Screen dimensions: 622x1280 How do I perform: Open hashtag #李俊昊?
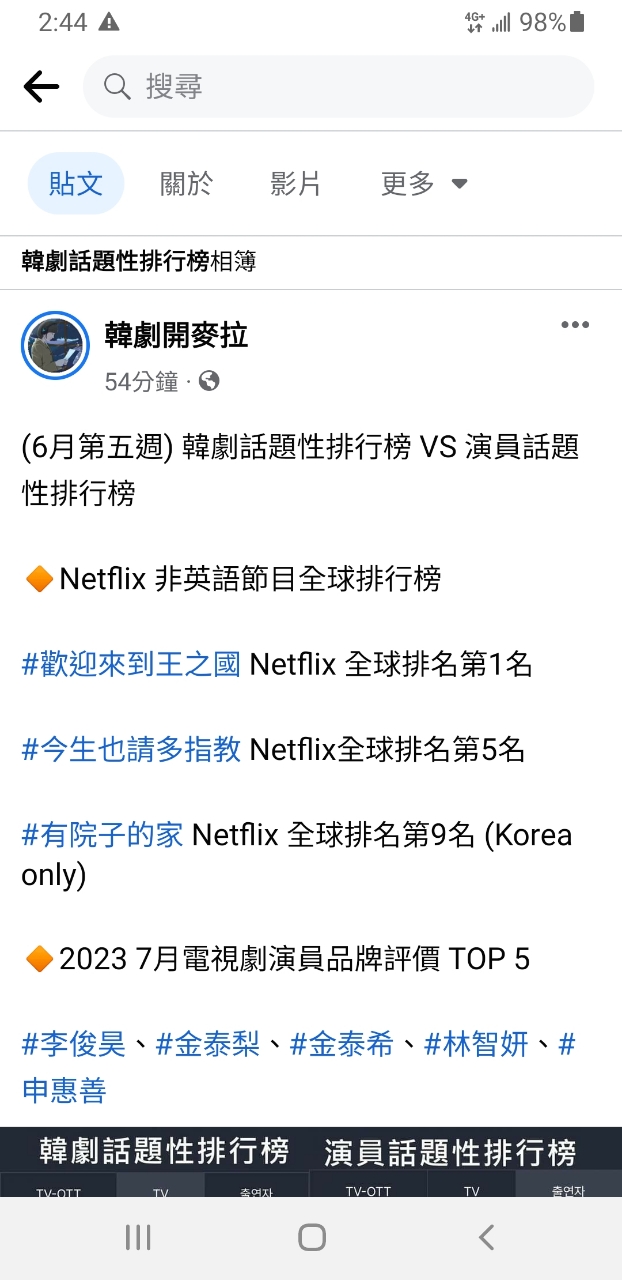(x=74, y=1045)
